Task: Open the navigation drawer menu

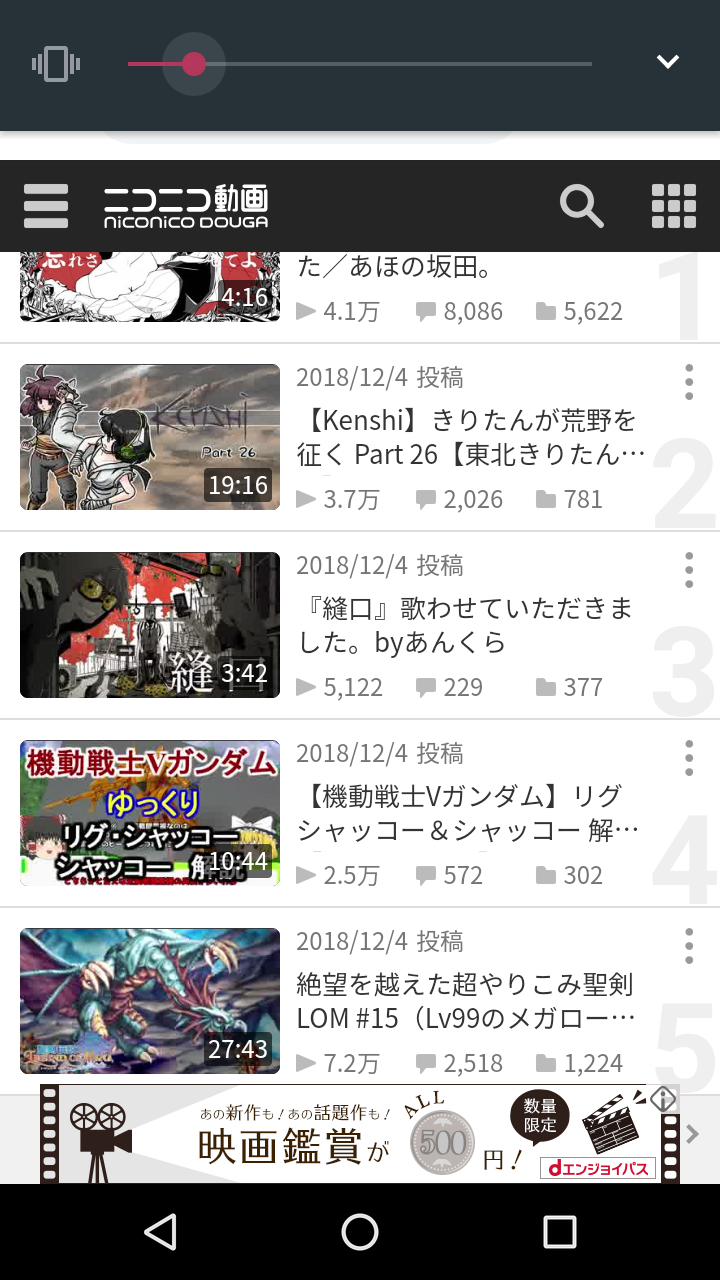Action: point(45,206)
